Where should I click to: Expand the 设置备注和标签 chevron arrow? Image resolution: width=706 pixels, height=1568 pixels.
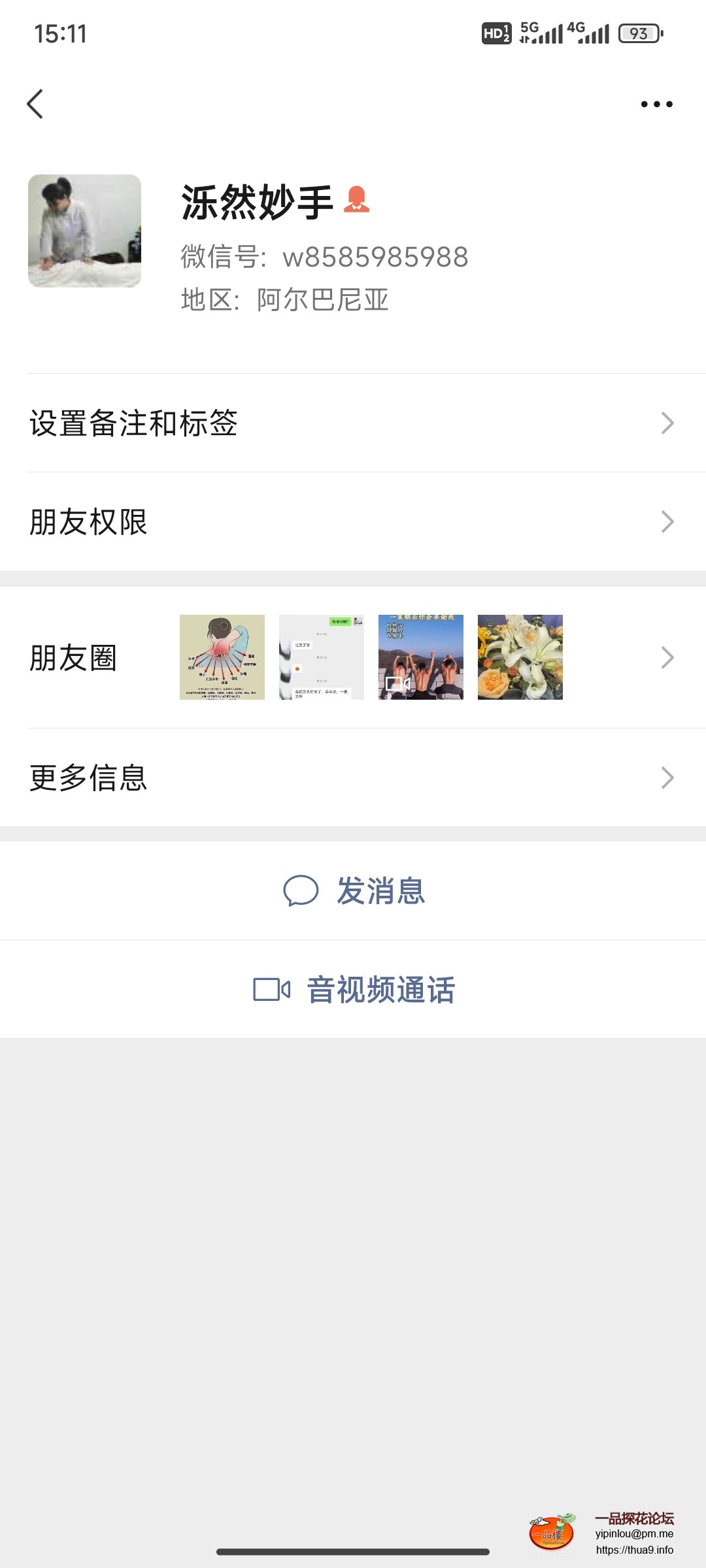click(x=667, y=424)
